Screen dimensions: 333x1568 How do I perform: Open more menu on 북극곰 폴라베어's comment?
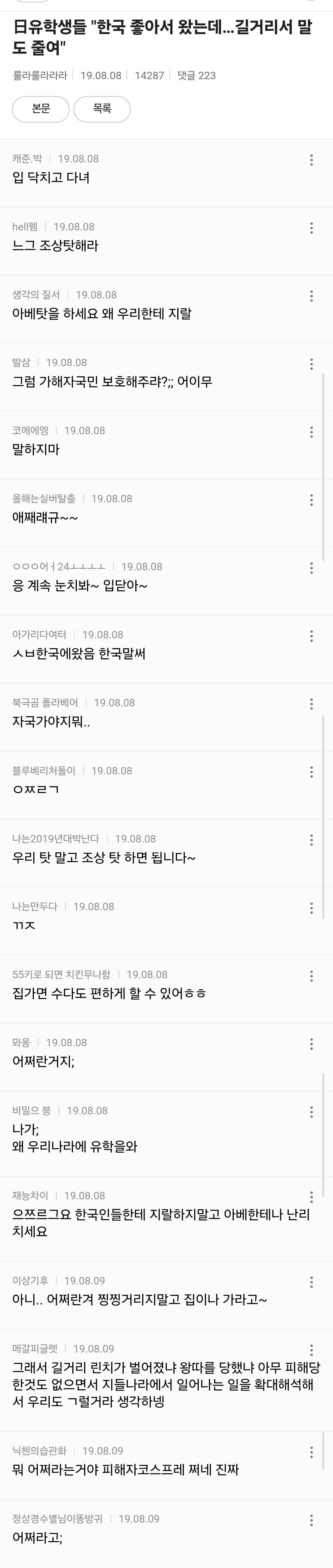tap(311, 704)
